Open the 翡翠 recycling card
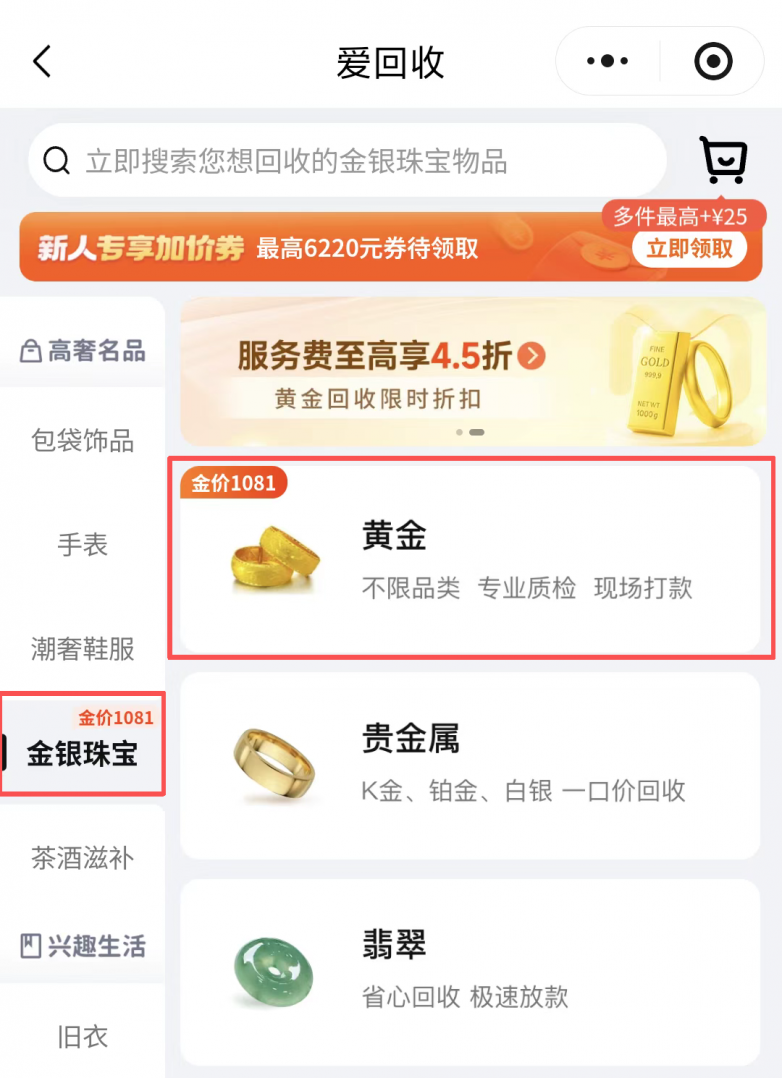The height and width of the screenshot is (1078, 782). click(x=470, y=970)
